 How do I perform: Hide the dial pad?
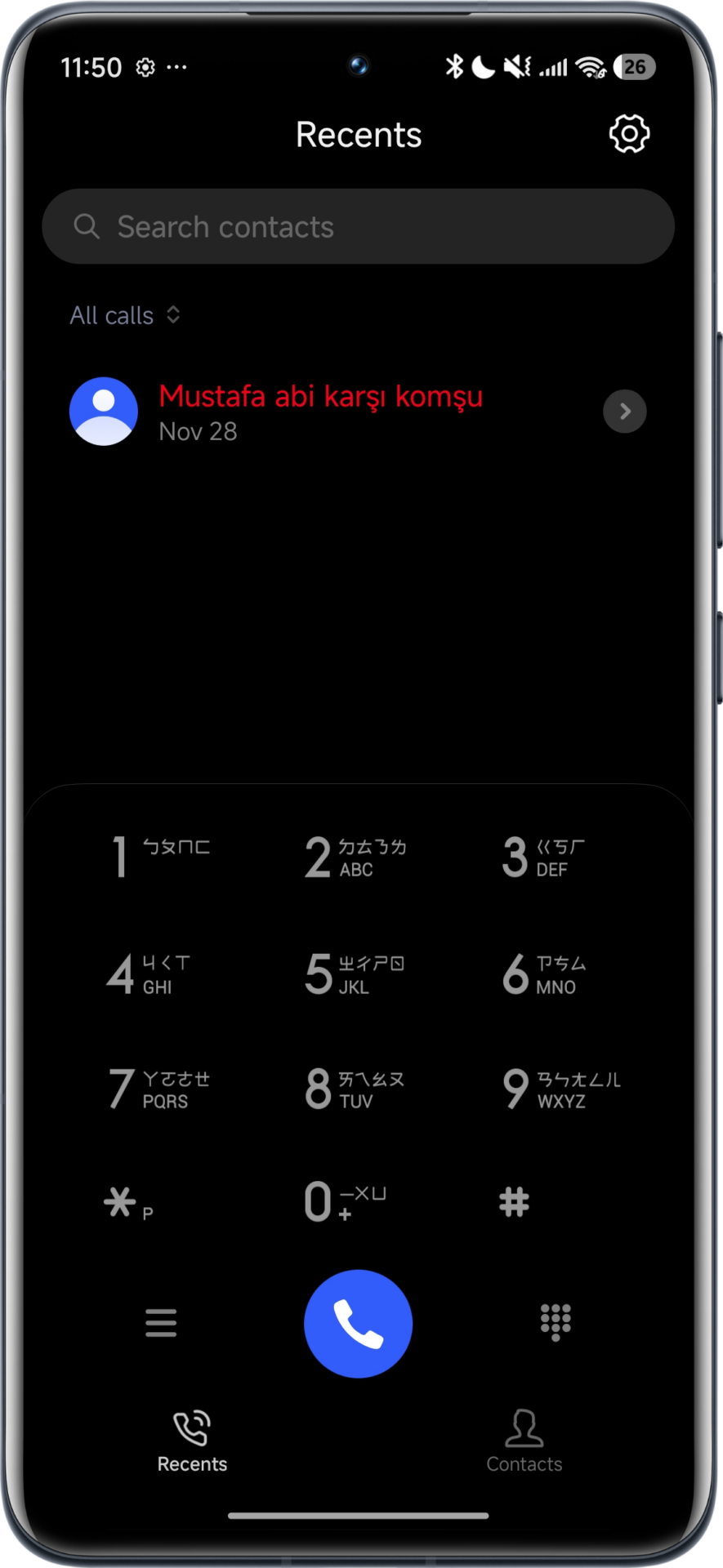click(556, 1321)
